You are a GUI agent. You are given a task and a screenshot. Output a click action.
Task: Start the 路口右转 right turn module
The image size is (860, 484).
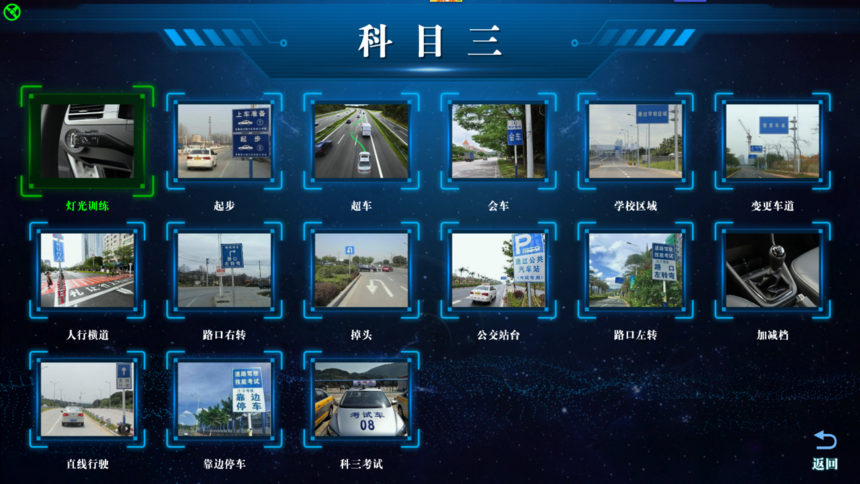(224, 270)
